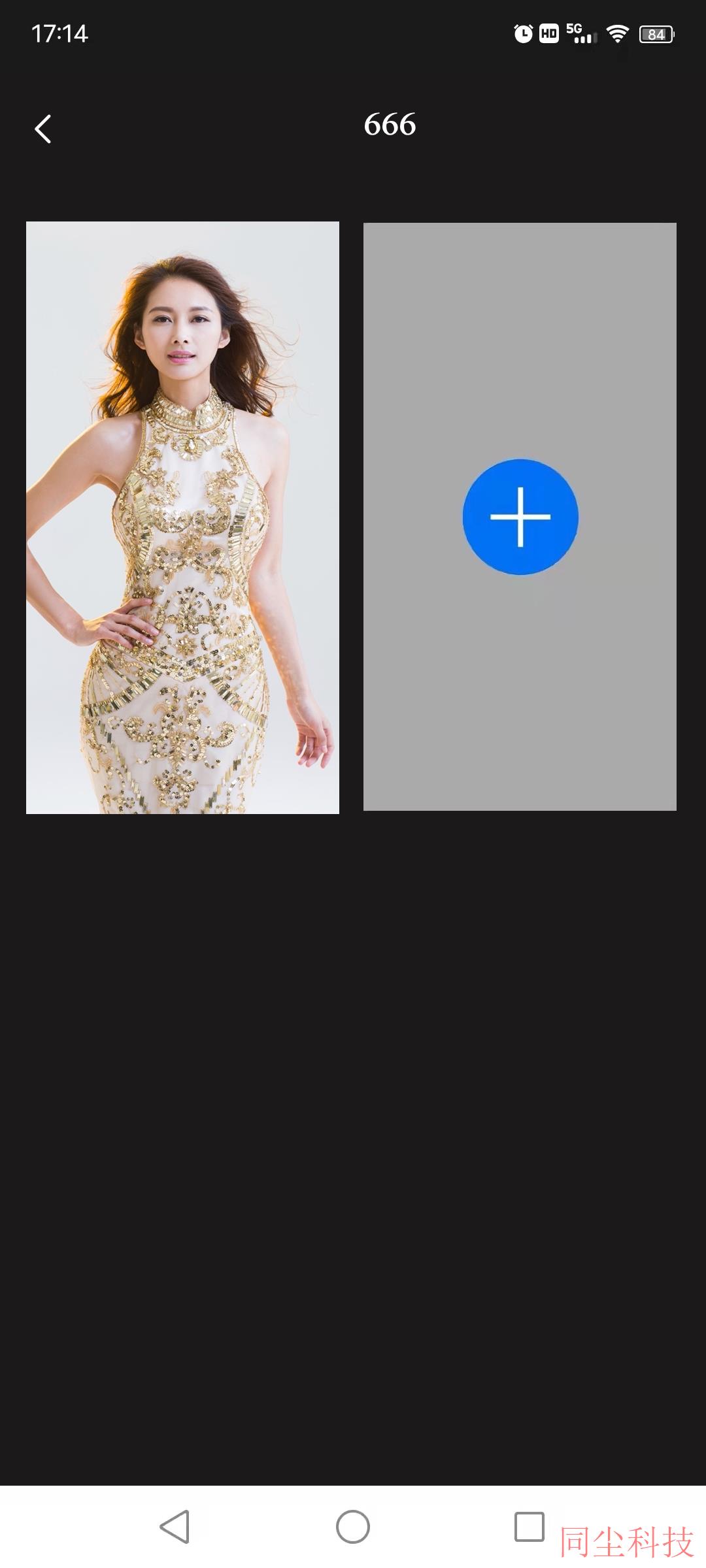Go back from the 666 album

43,129
